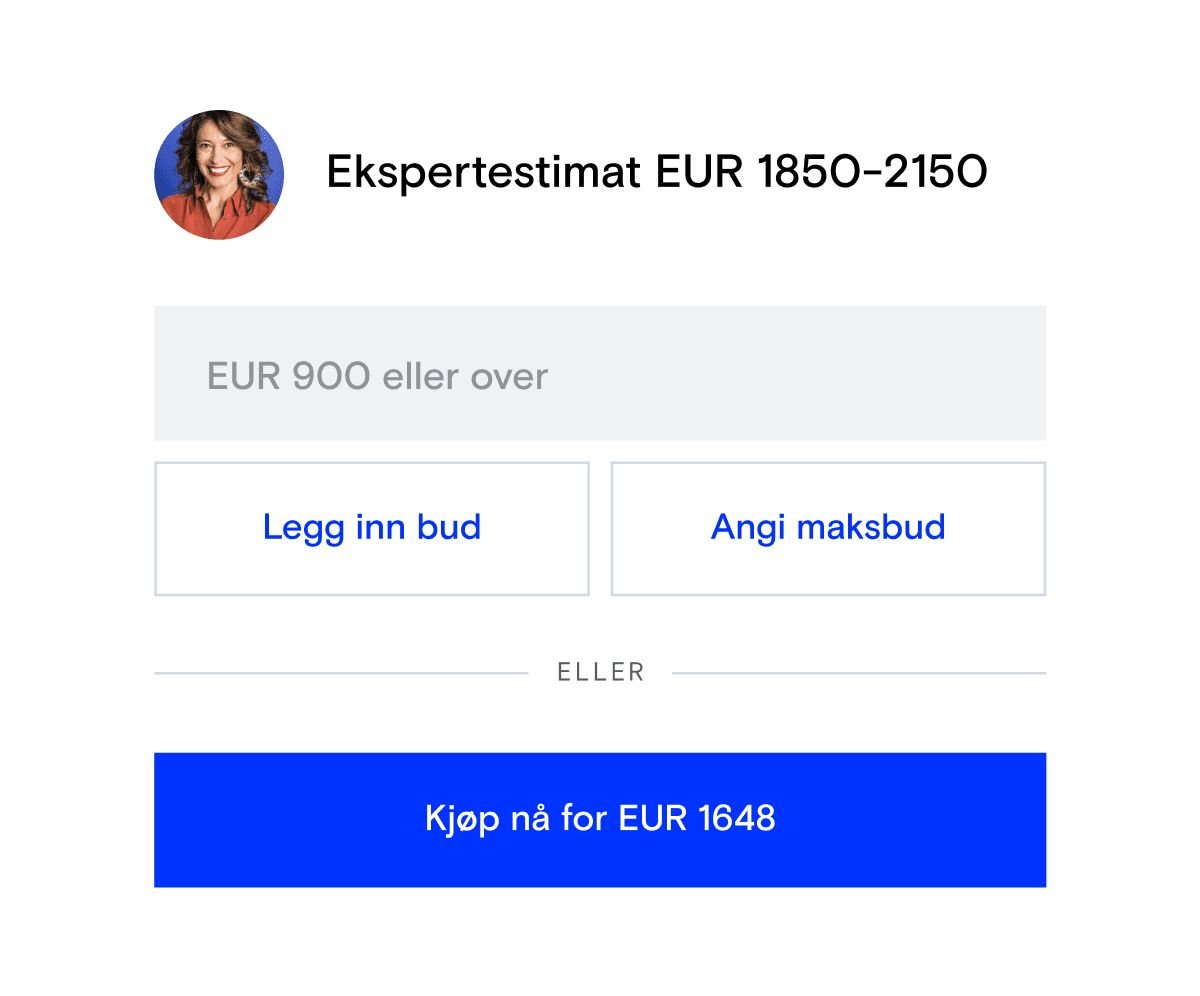Tap the Legg inn bud button
Viewport: 1200px width, 996px height.
(372, 528)
